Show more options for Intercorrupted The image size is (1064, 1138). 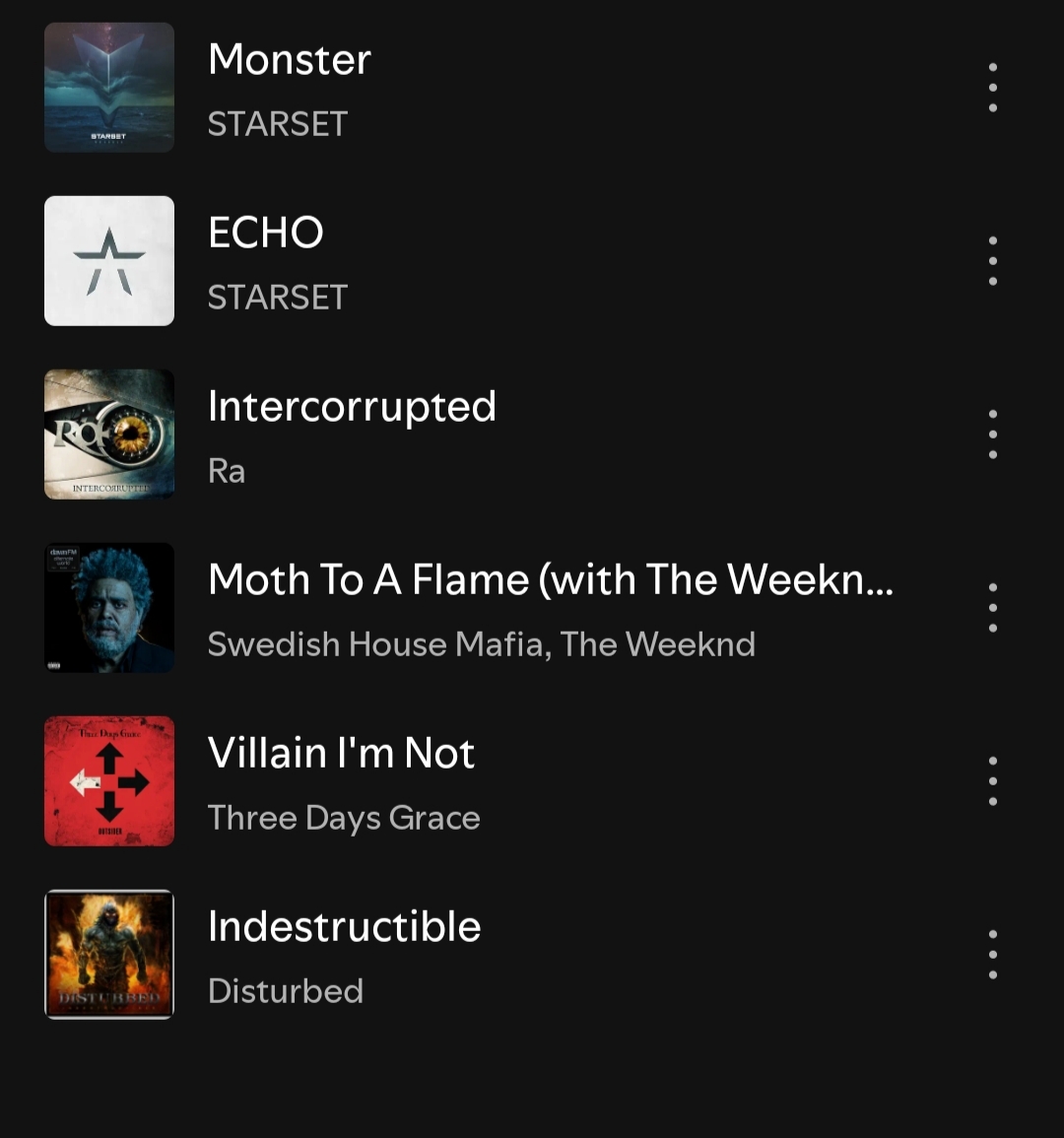point(992,435)
